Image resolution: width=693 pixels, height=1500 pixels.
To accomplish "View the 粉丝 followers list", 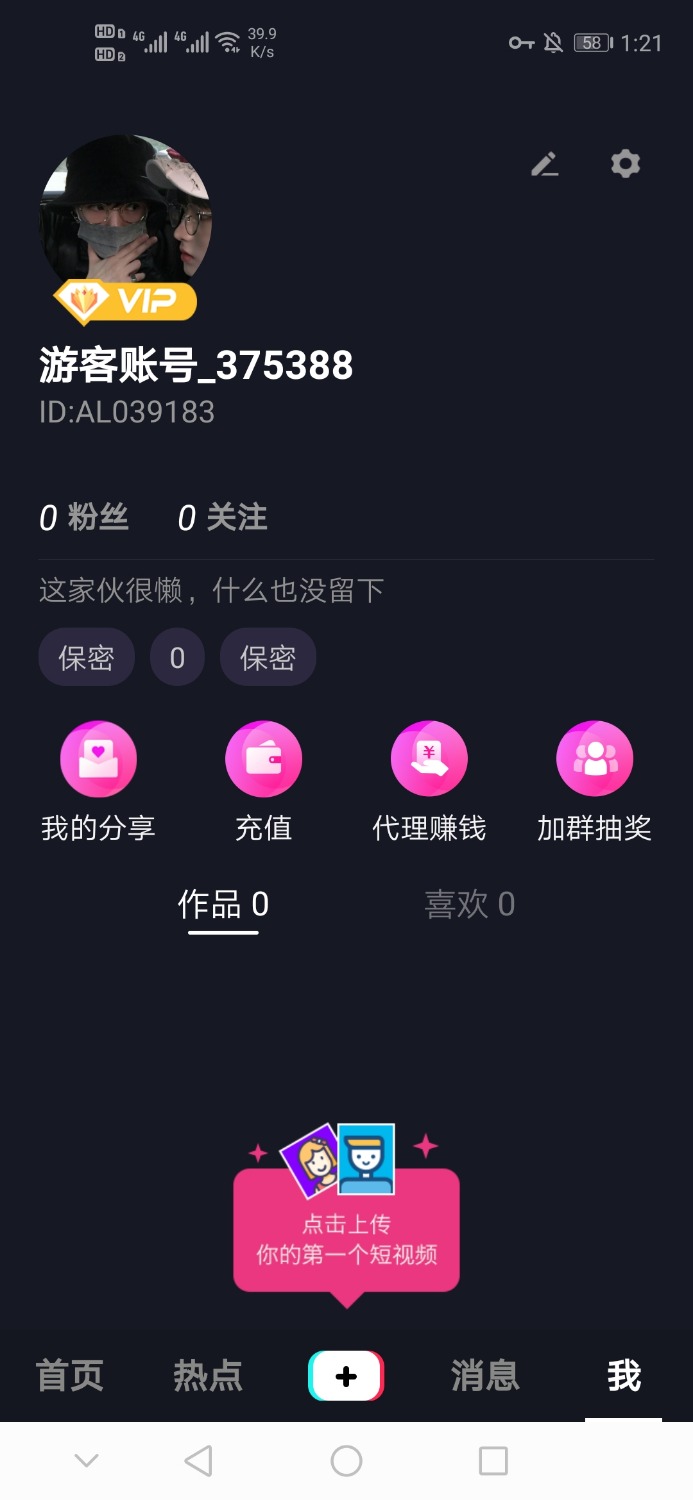I will 84,518.
